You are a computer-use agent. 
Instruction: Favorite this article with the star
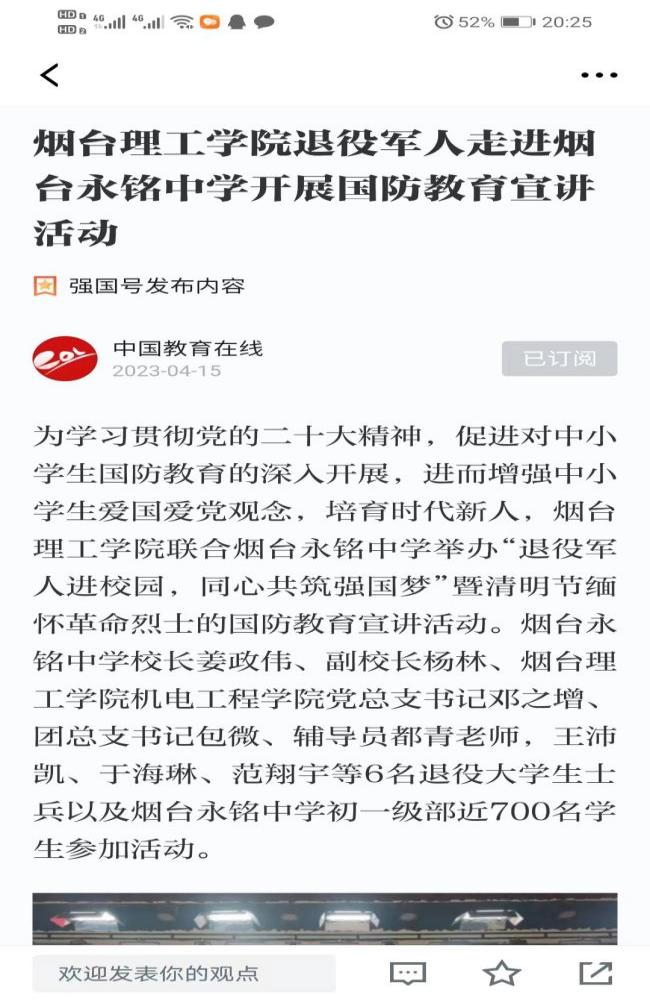501,972
